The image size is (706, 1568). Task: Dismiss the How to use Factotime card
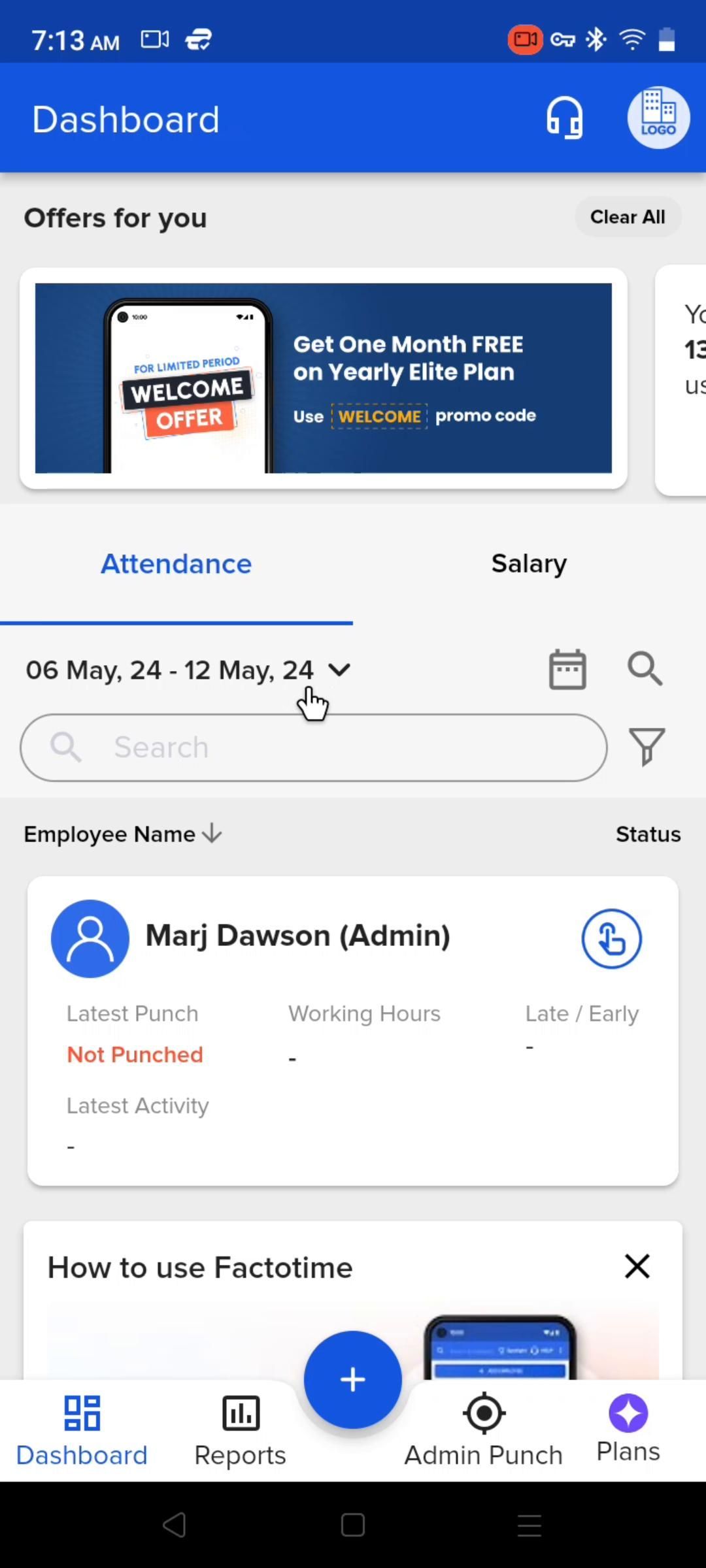point(637,1266)
